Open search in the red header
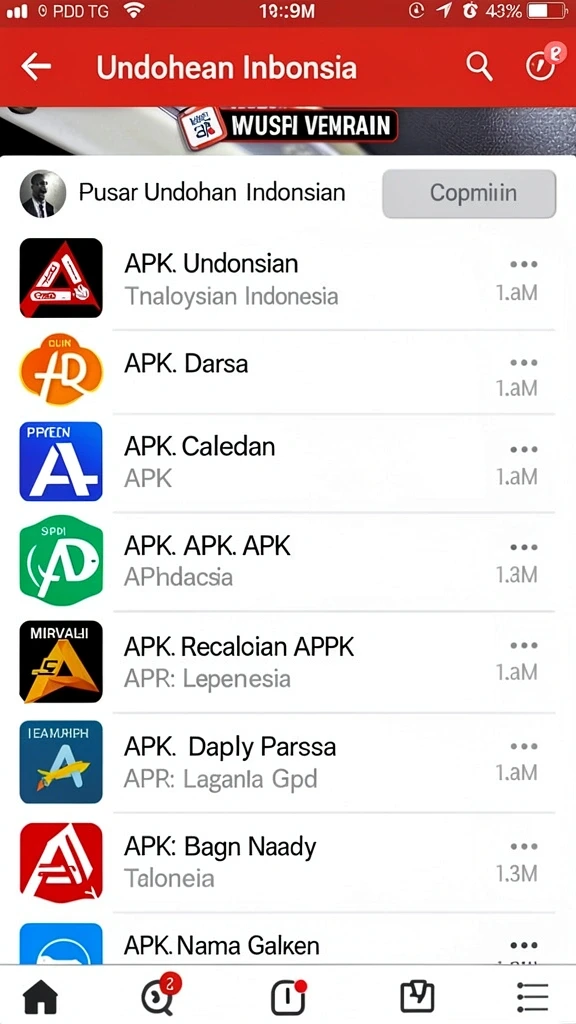The width and height of the screenshot is (576, 1024). click(479, 67)
